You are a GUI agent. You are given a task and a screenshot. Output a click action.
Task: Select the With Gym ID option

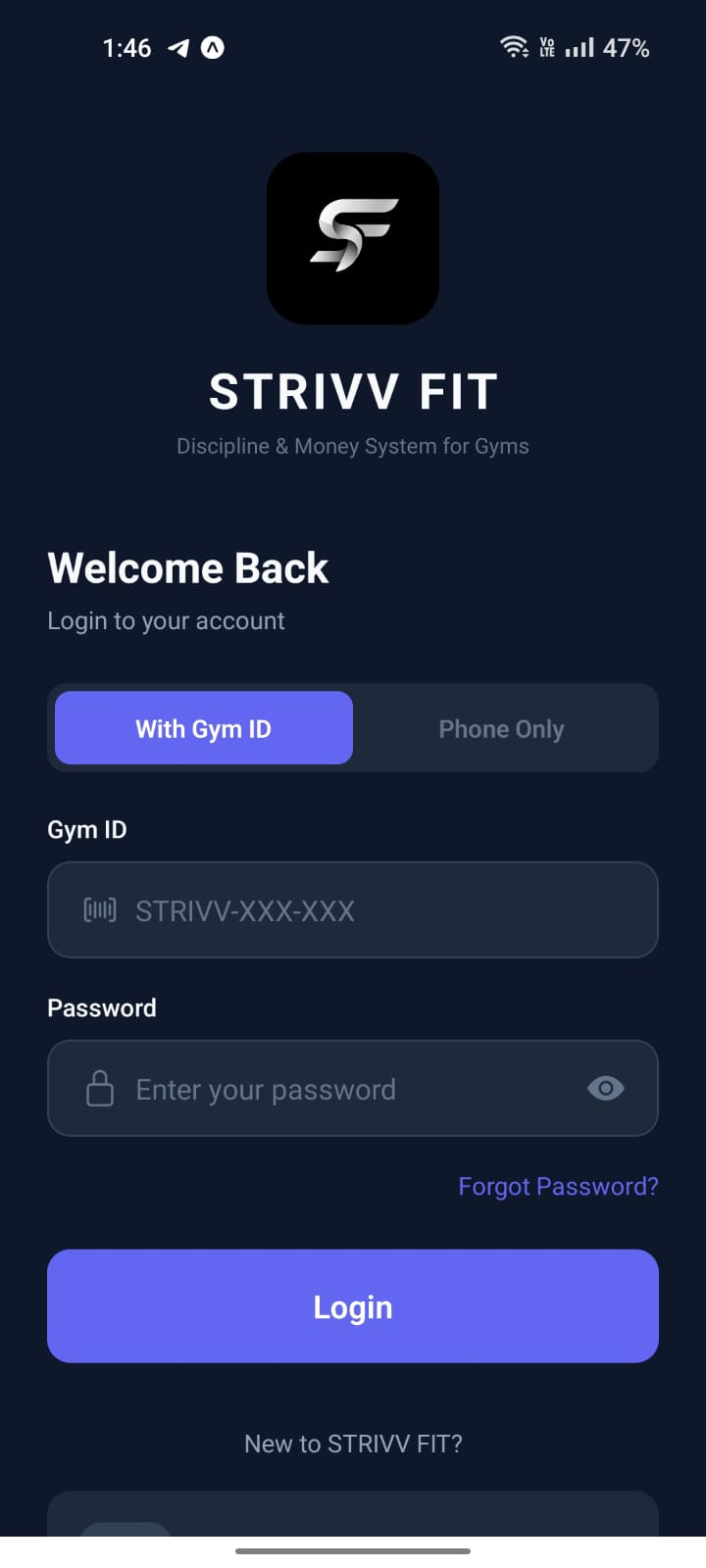coord(203,728)
